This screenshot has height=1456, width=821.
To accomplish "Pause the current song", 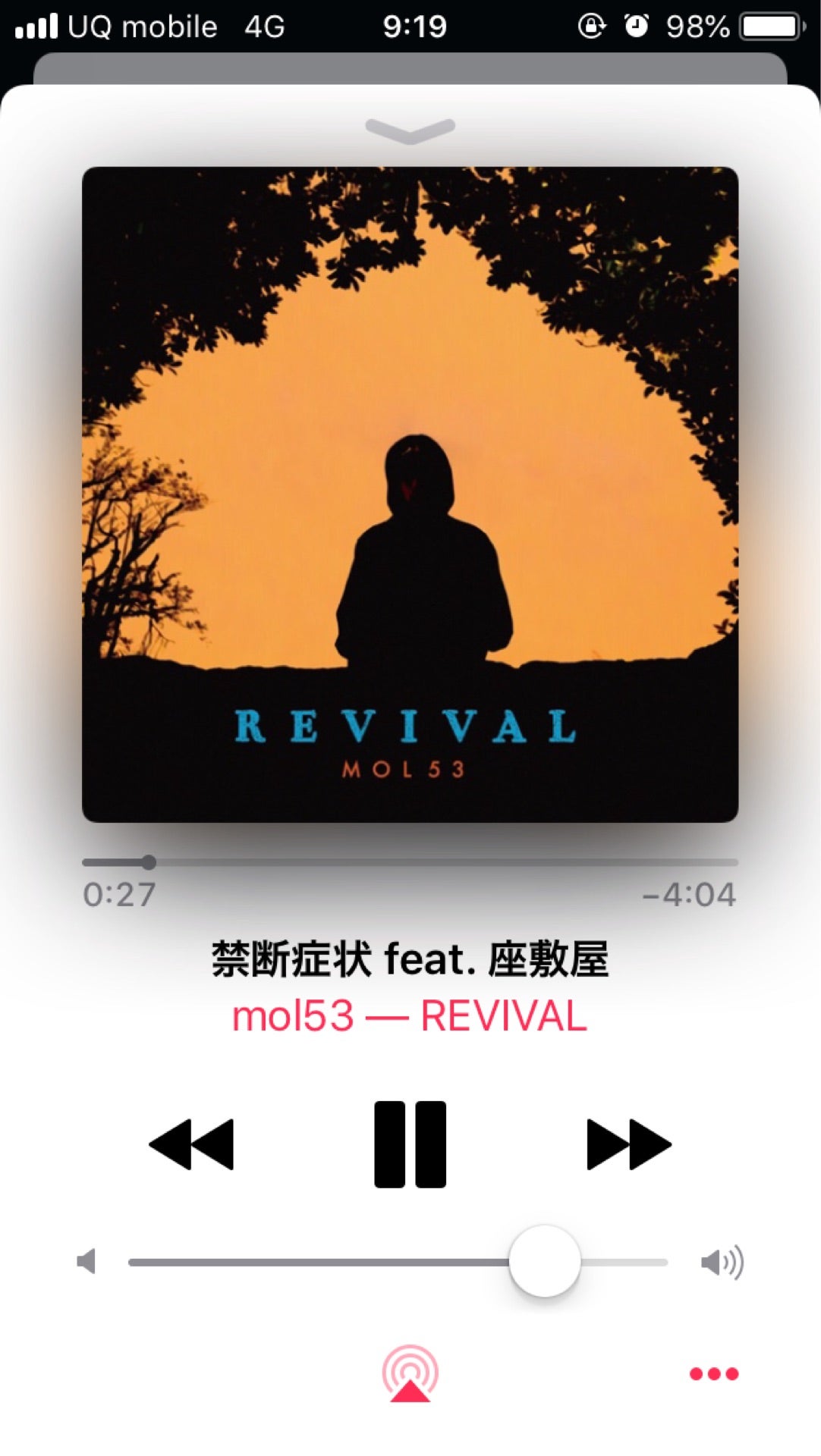I will pos(410,1144).
